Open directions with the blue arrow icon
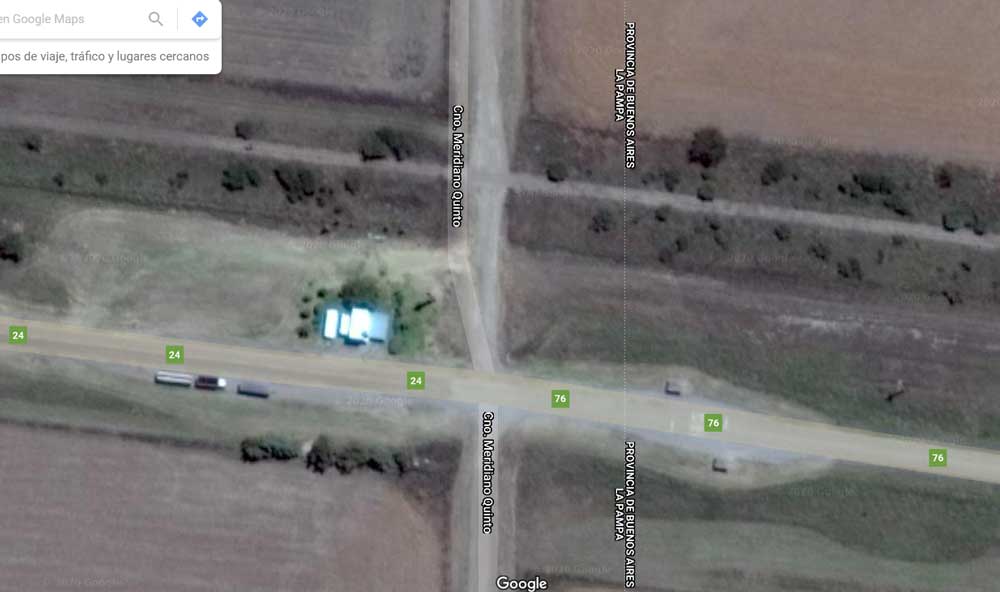Screen dimensions: 1000x592 (x=199, y=19)
